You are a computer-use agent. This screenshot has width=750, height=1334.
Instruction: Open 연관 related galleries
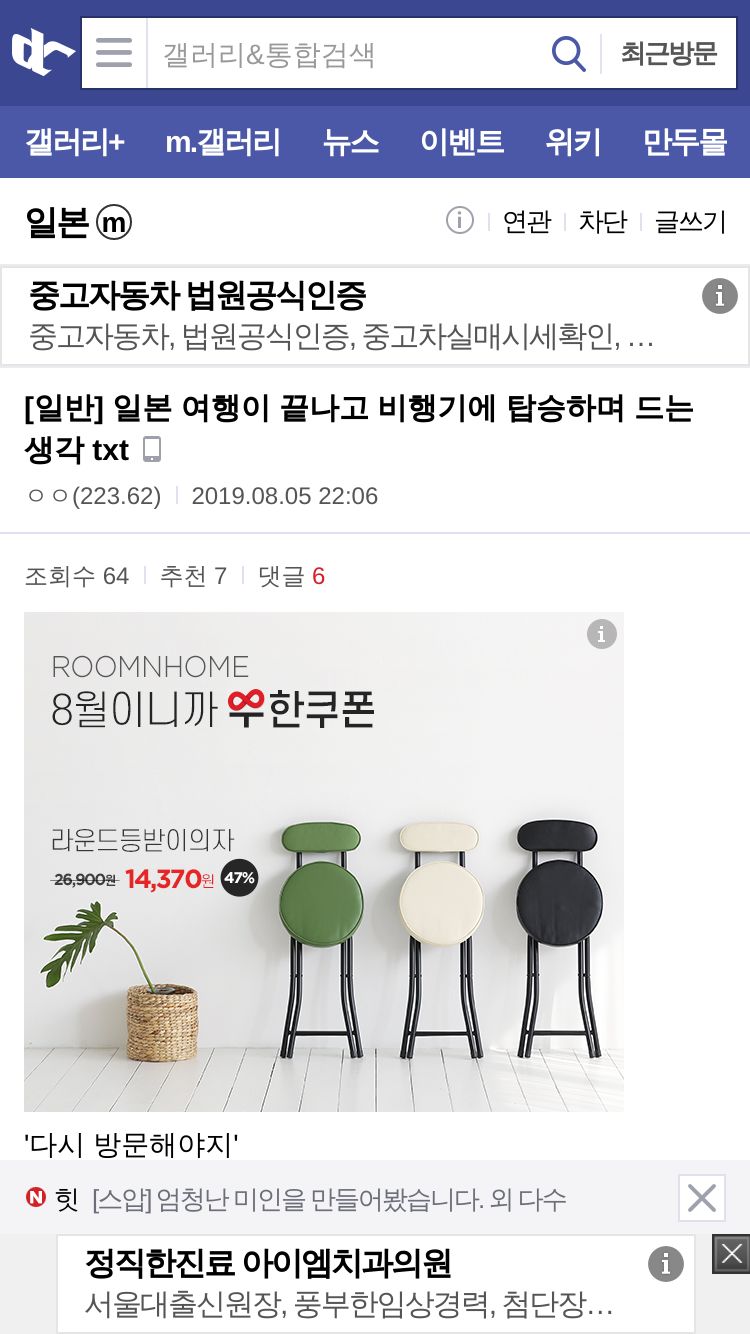click(x=527, y=221)
